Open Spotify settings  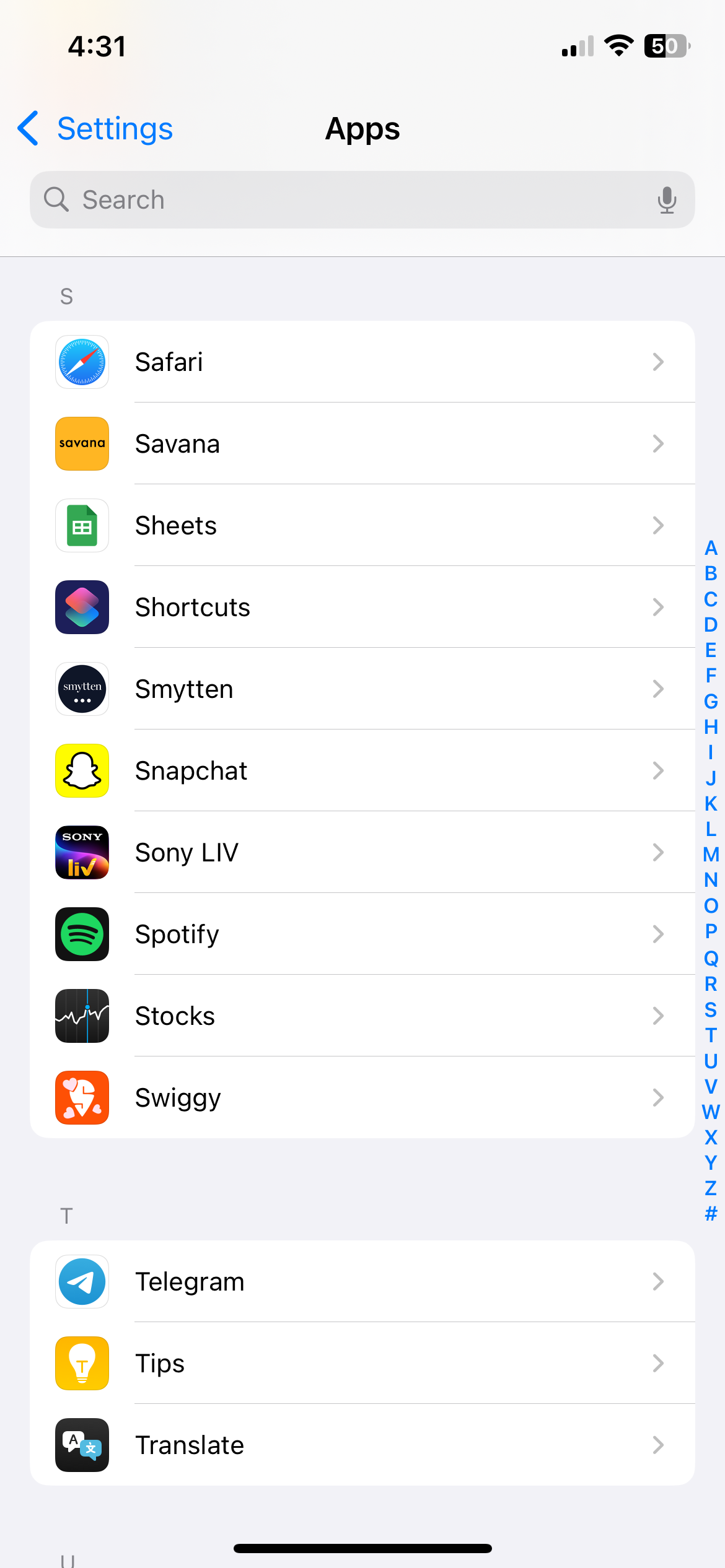tap(362, 934)
